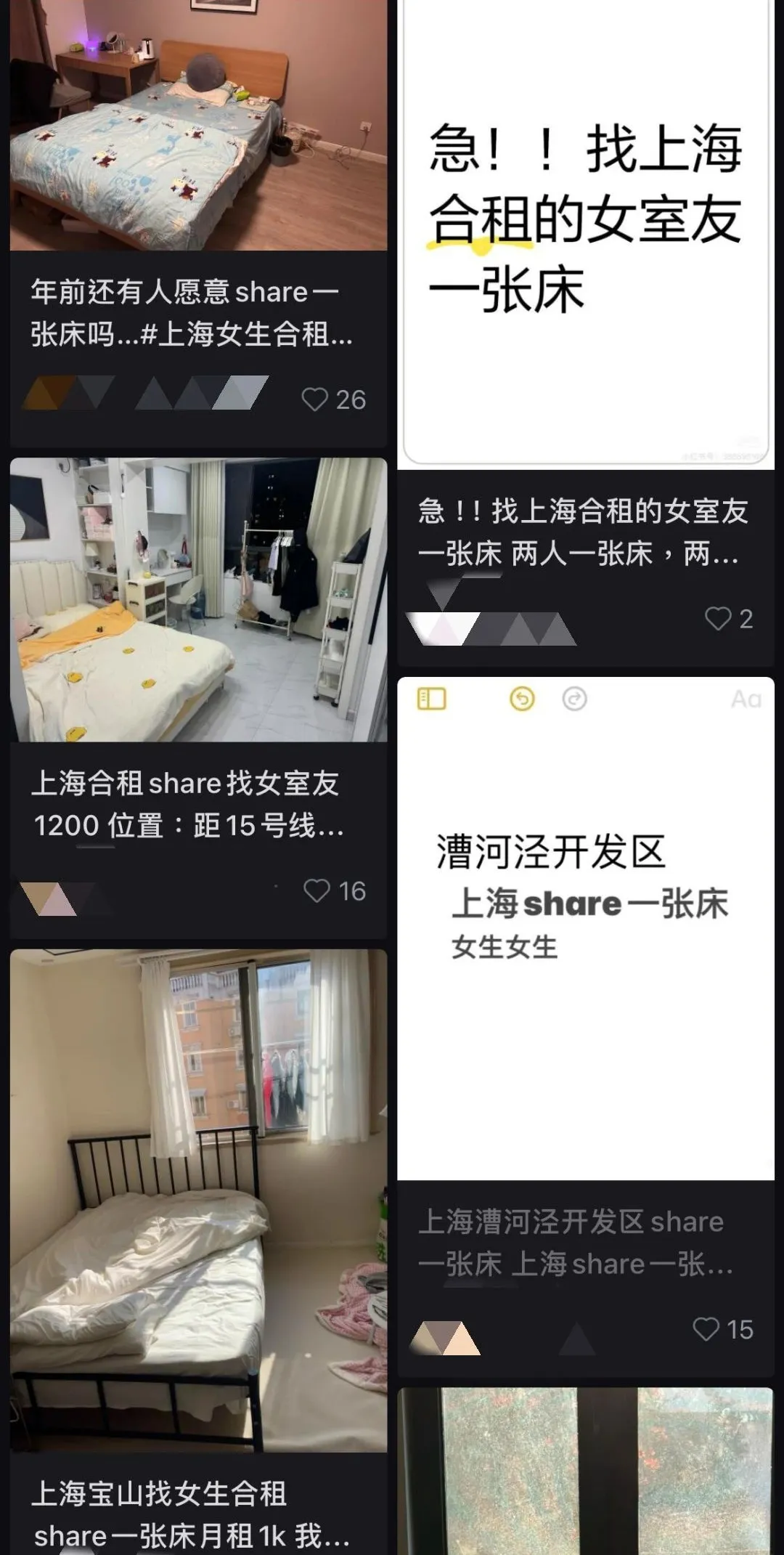Like the post with 26 likes
Viewport: 784px width, 1555px height.
tap(315, 399)
